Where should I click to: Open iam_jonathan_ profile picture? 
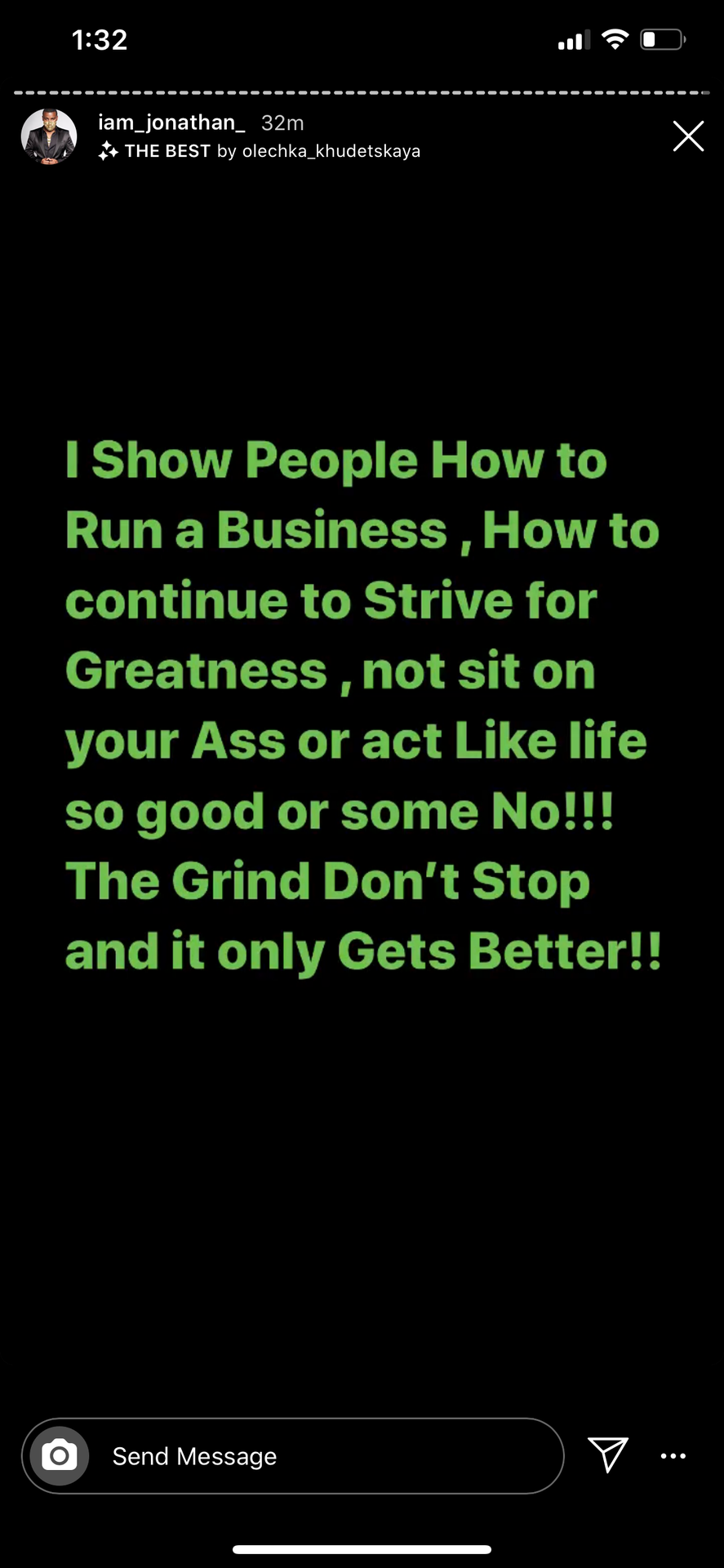49,136
